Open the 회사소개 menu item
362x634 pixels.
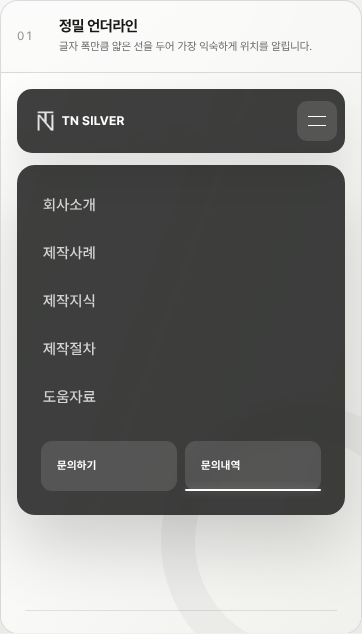coord(69,205)
